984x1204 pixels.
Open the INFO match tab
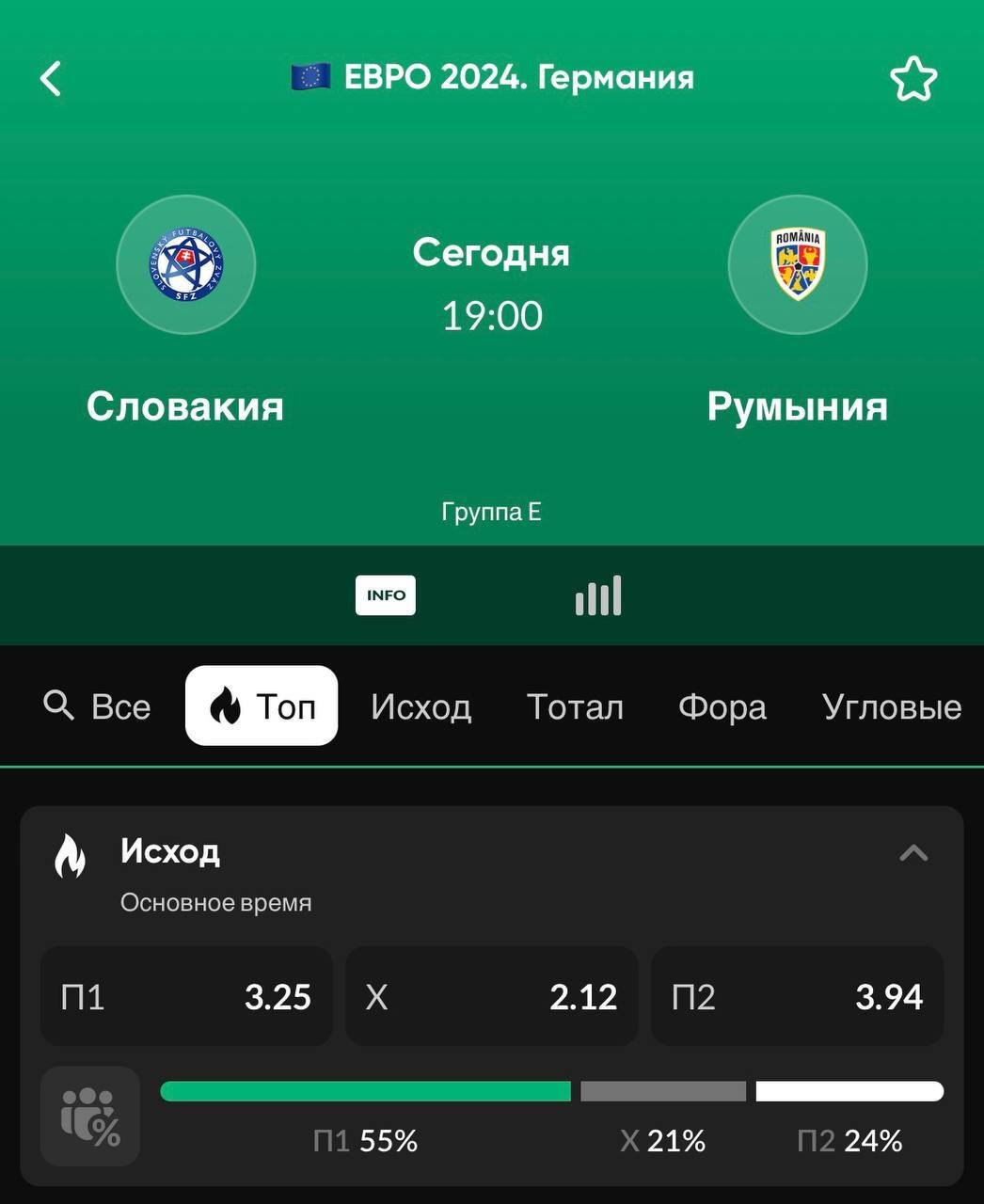386,595
